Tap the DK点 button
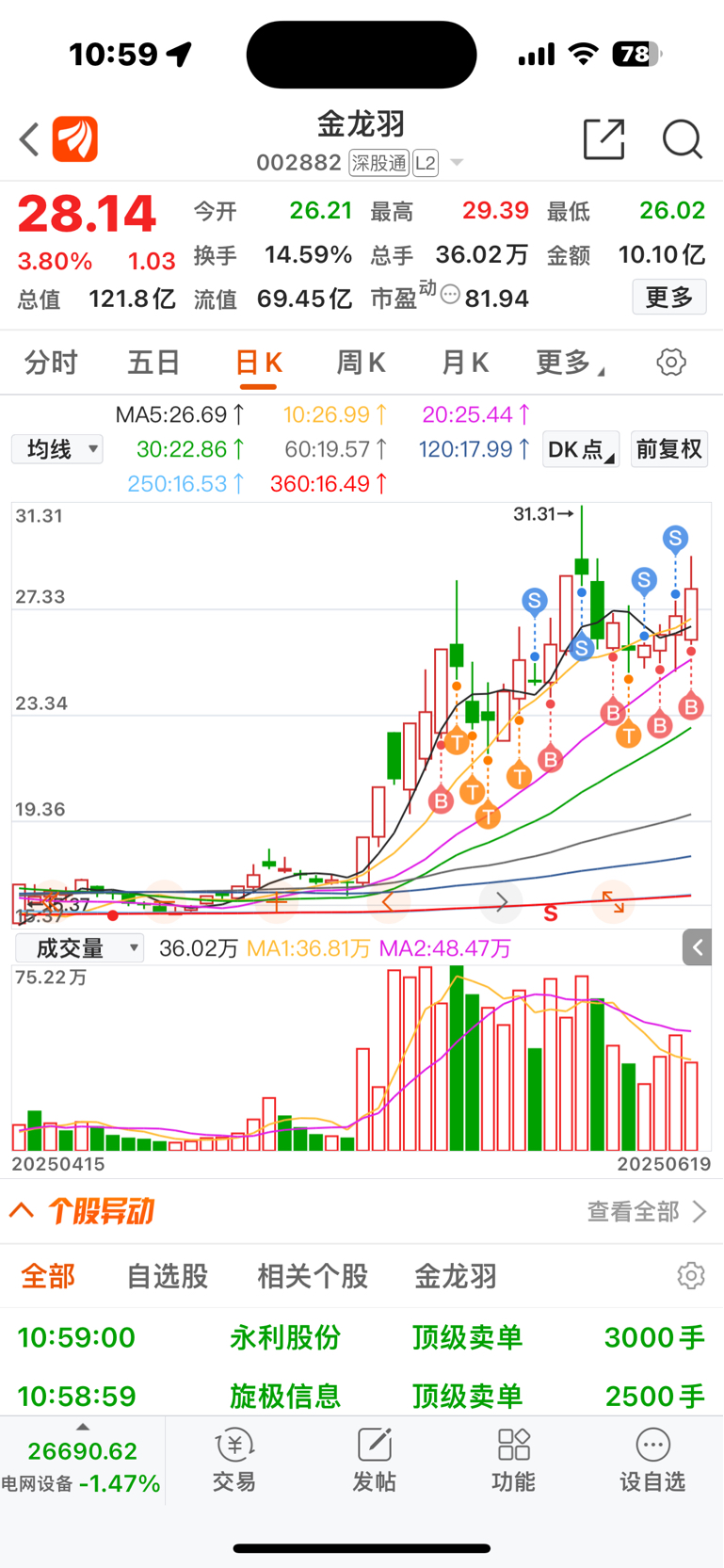 click(581, 449)
